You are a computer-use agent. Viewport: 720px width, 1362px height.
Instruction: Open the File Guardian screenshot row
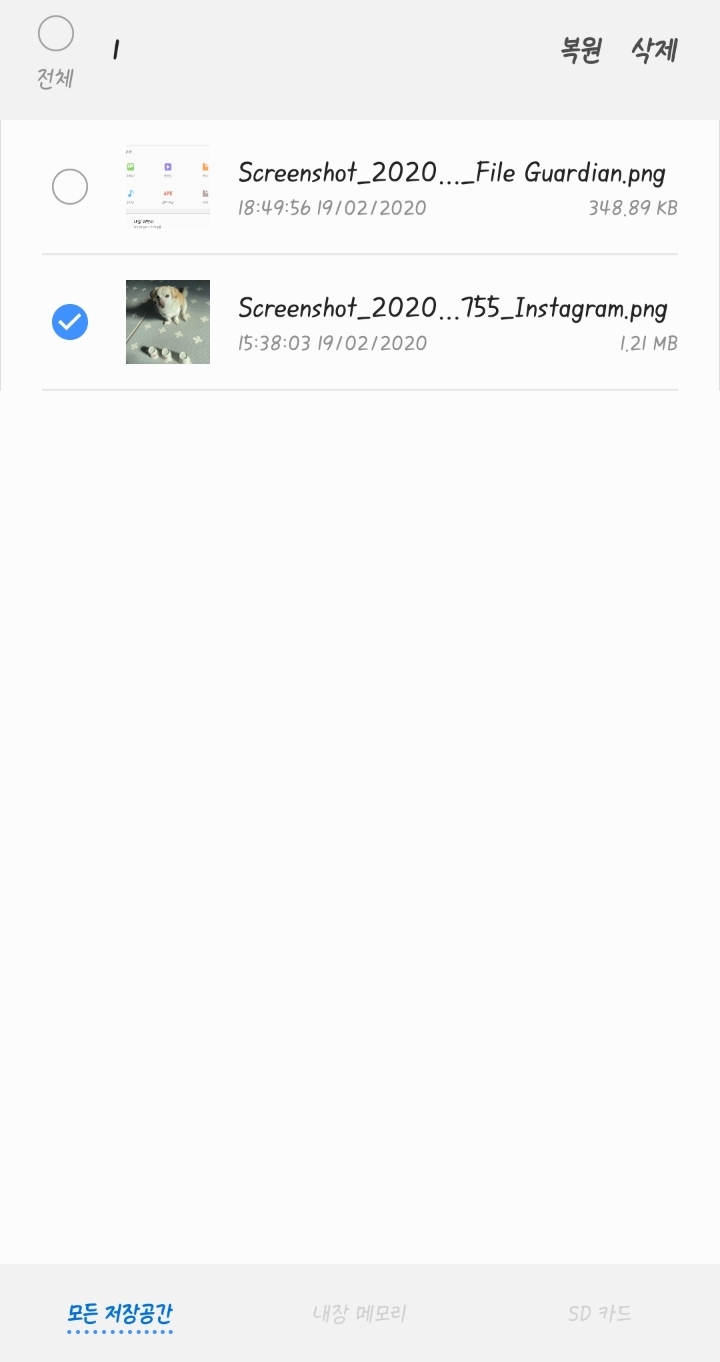(x=450, y=187)
